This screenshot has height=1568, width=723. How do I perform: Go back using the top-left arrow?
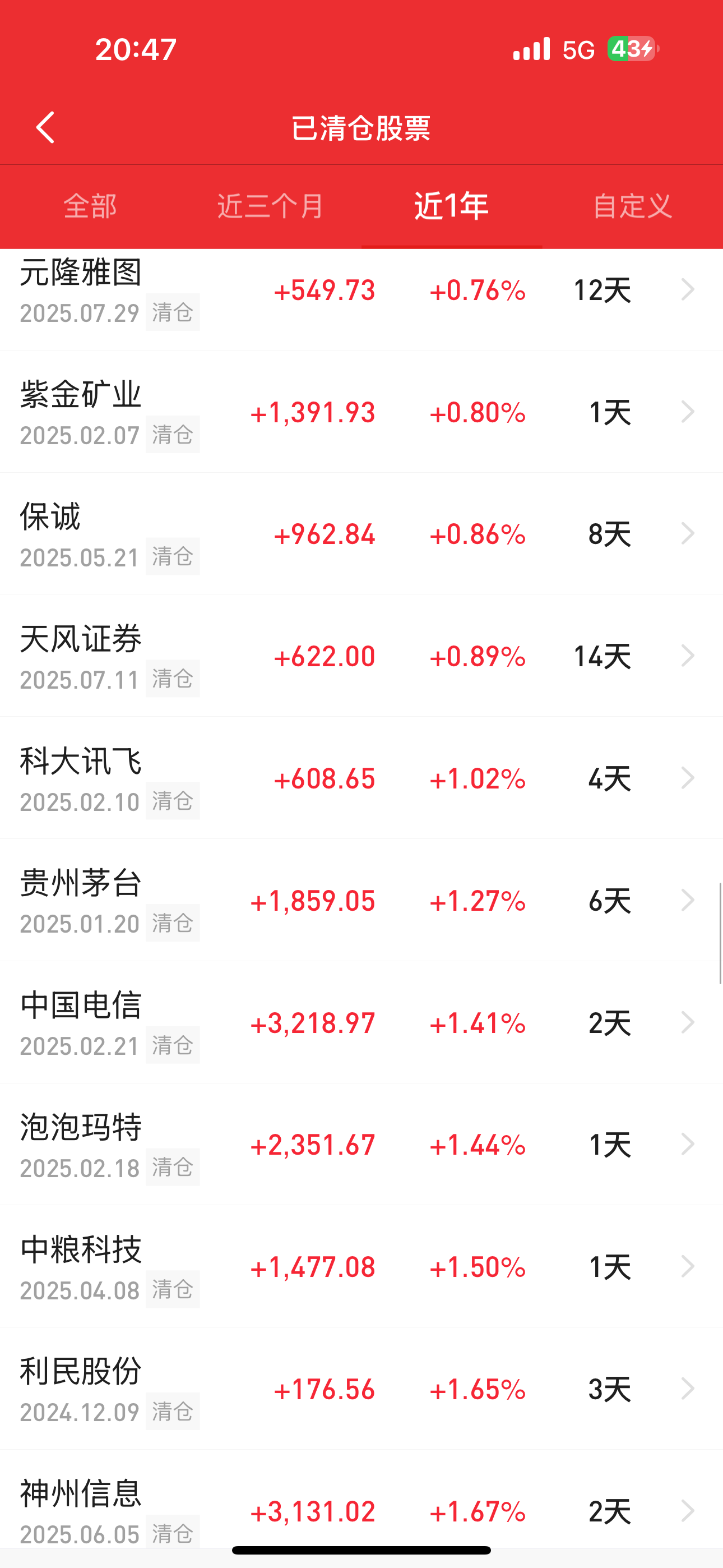45,128
